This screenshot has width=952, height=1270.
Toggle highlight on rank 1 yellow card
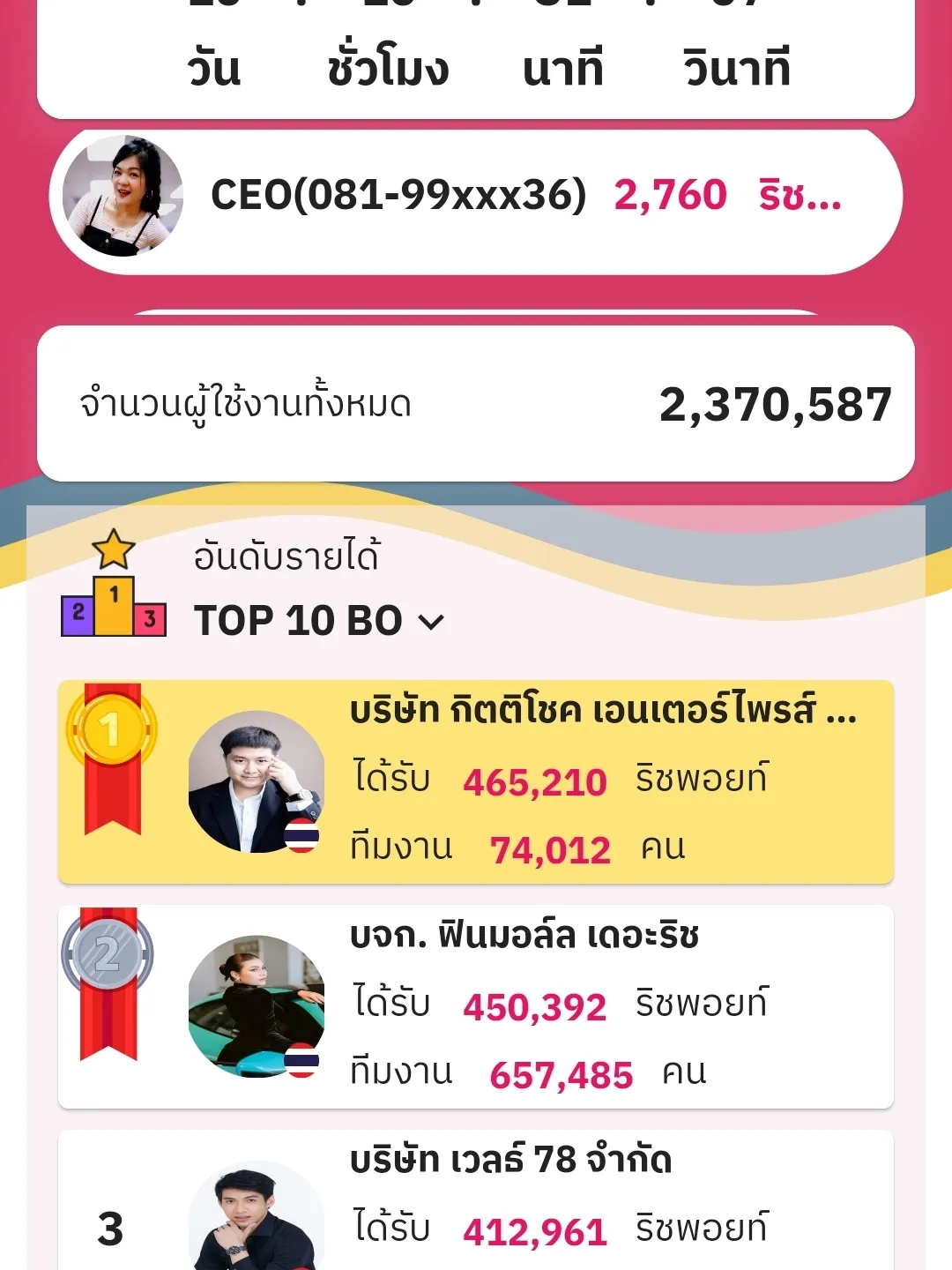[476, 781]
